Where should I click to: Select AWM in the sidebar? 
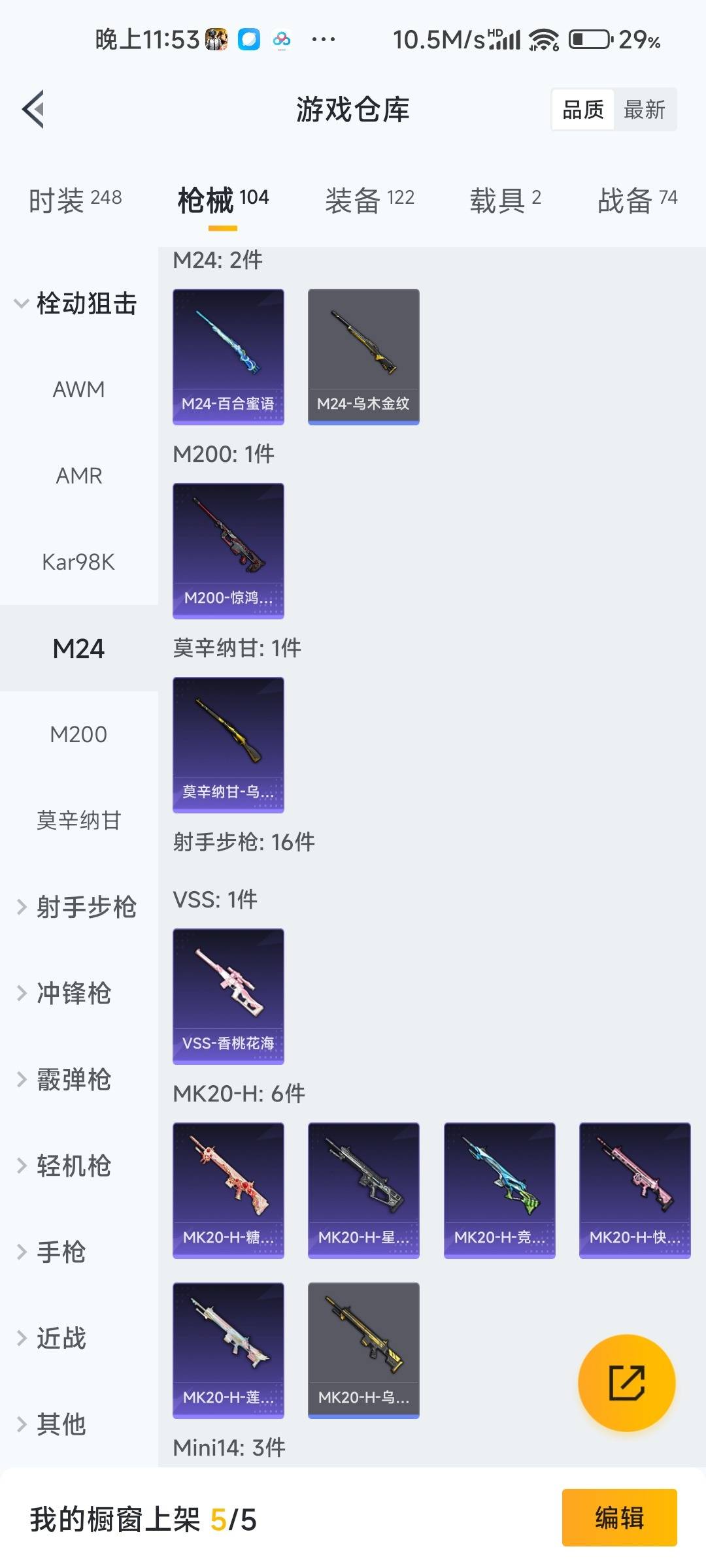click(x=78, y=389)
